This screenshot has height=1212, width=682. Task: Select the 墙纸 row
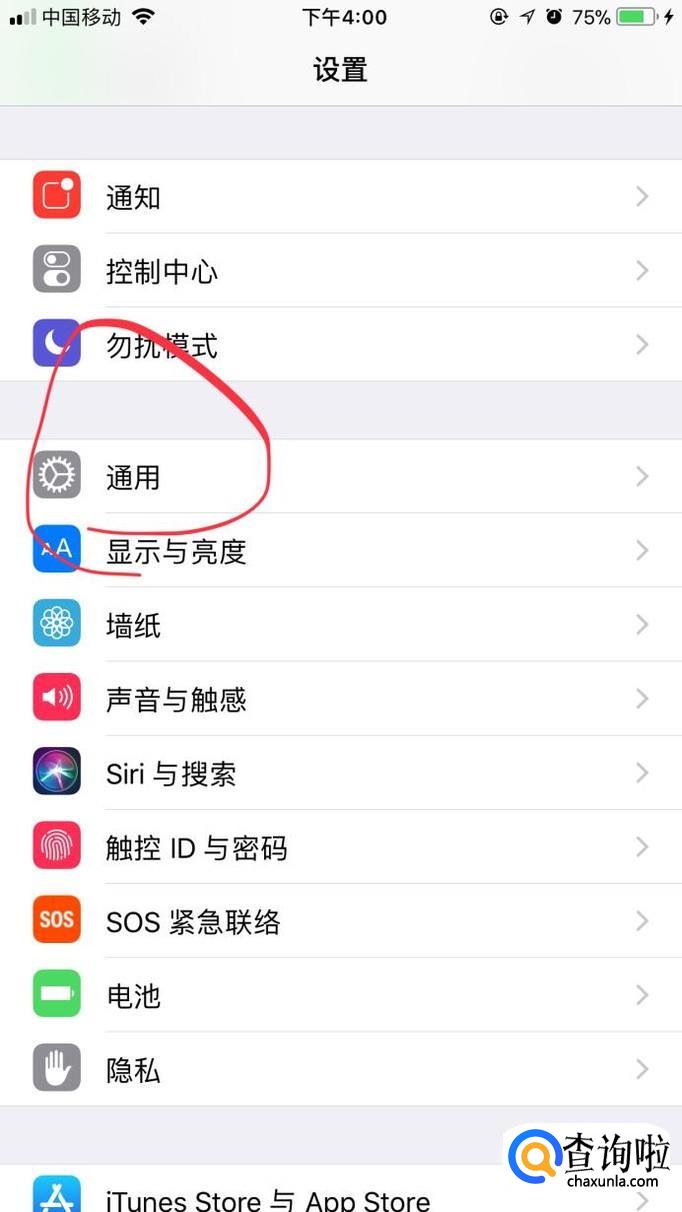pos(341,625)
